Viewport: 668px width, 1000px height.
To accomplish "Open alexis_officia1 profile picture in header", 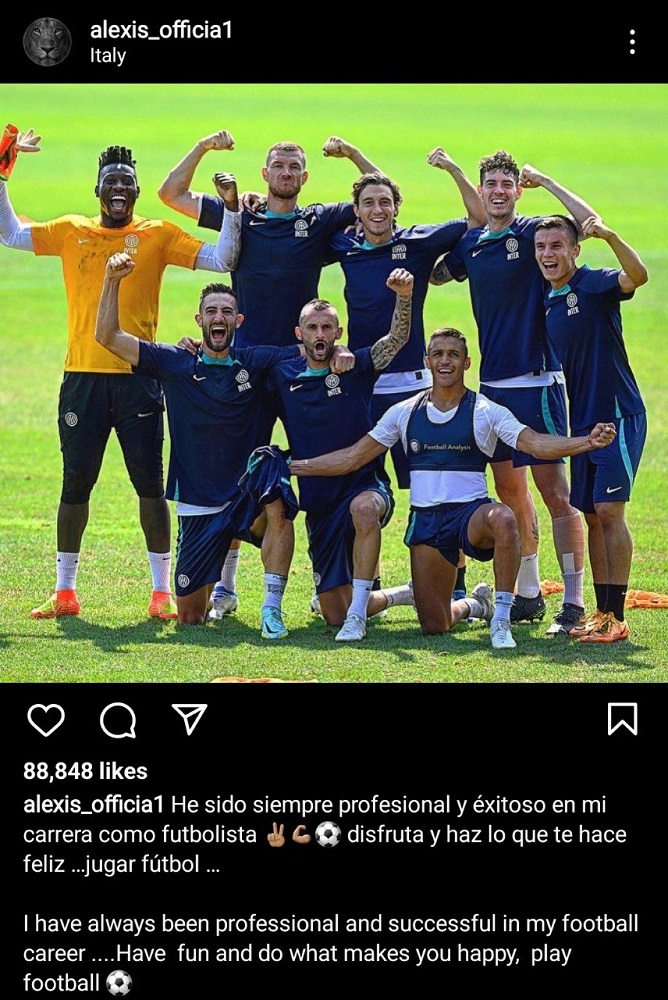I will coord(47,42).
